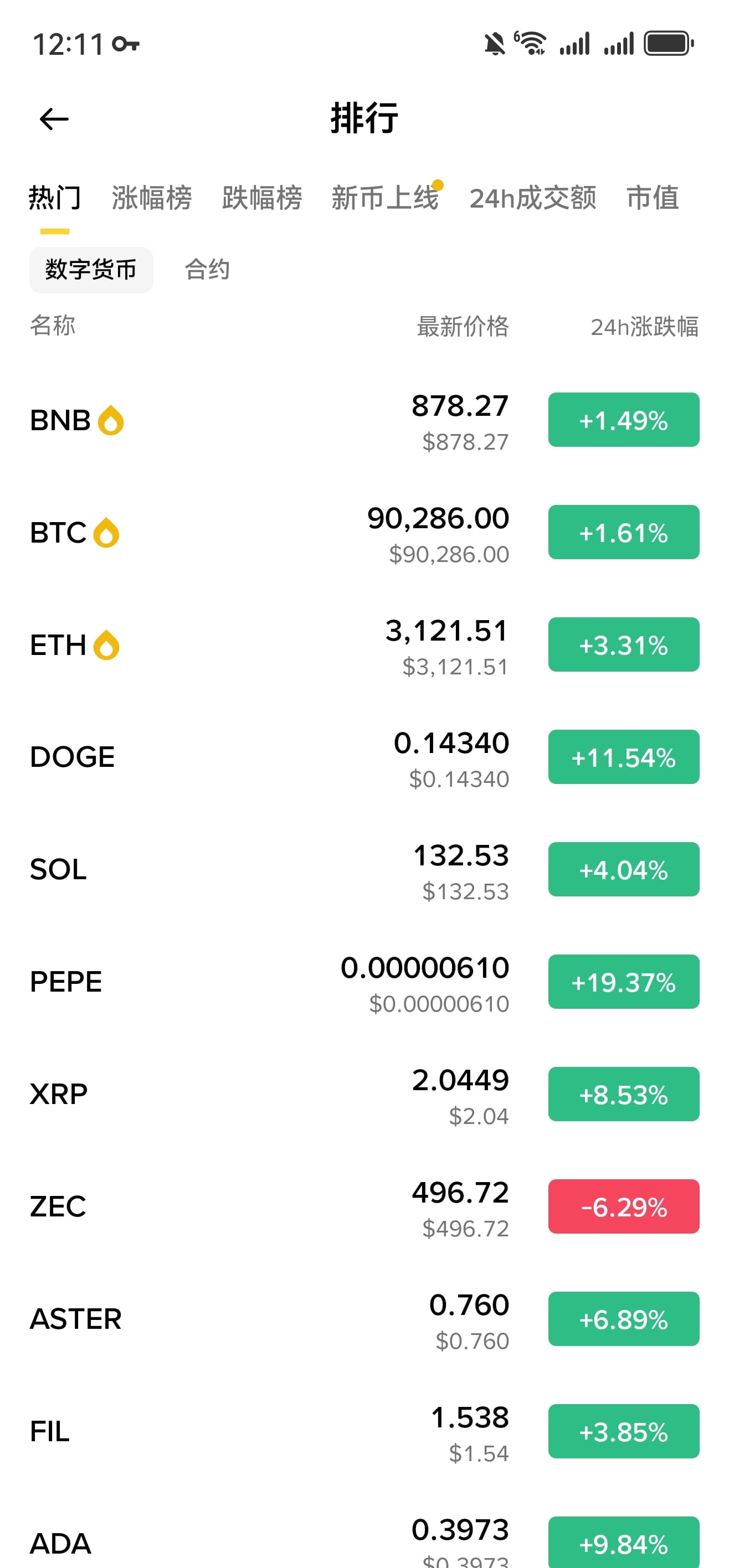View the SOL listing
Image resolution: width=729 pixels, height=1568 pixels.
[244, 869]
